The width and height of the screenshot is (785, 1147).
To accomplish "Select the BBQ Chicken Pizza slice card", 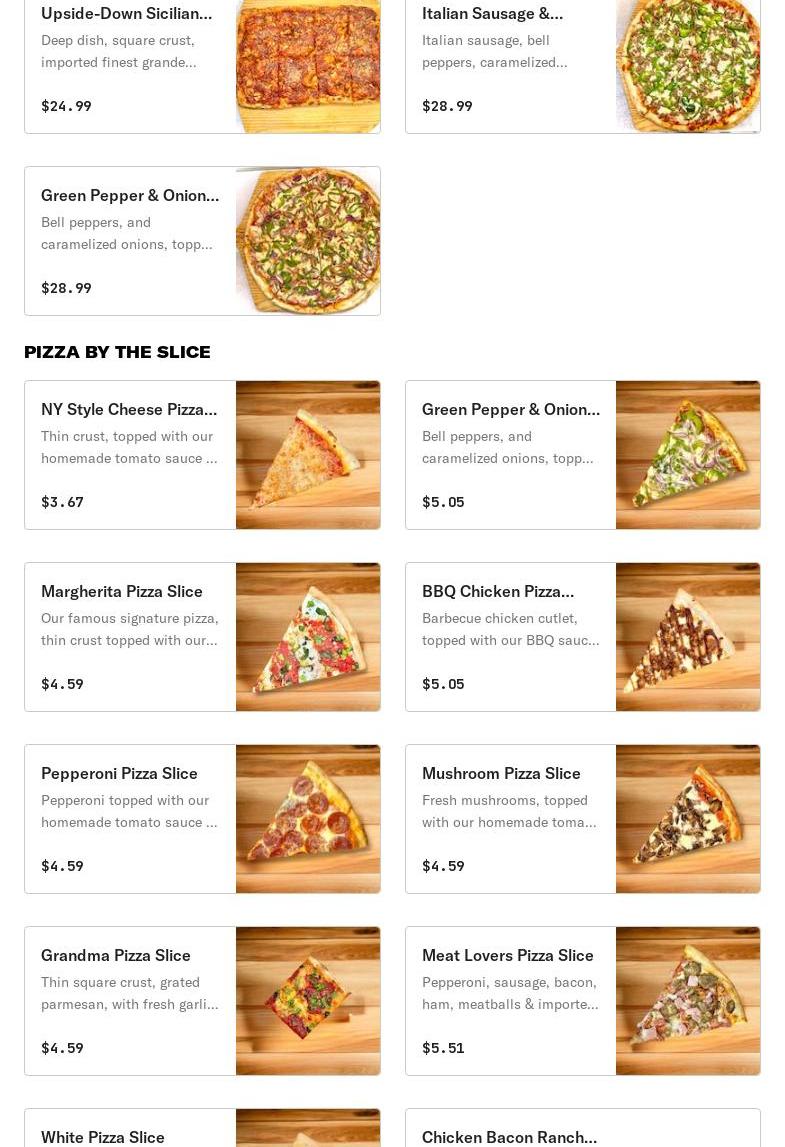I will tap(582, 637).
